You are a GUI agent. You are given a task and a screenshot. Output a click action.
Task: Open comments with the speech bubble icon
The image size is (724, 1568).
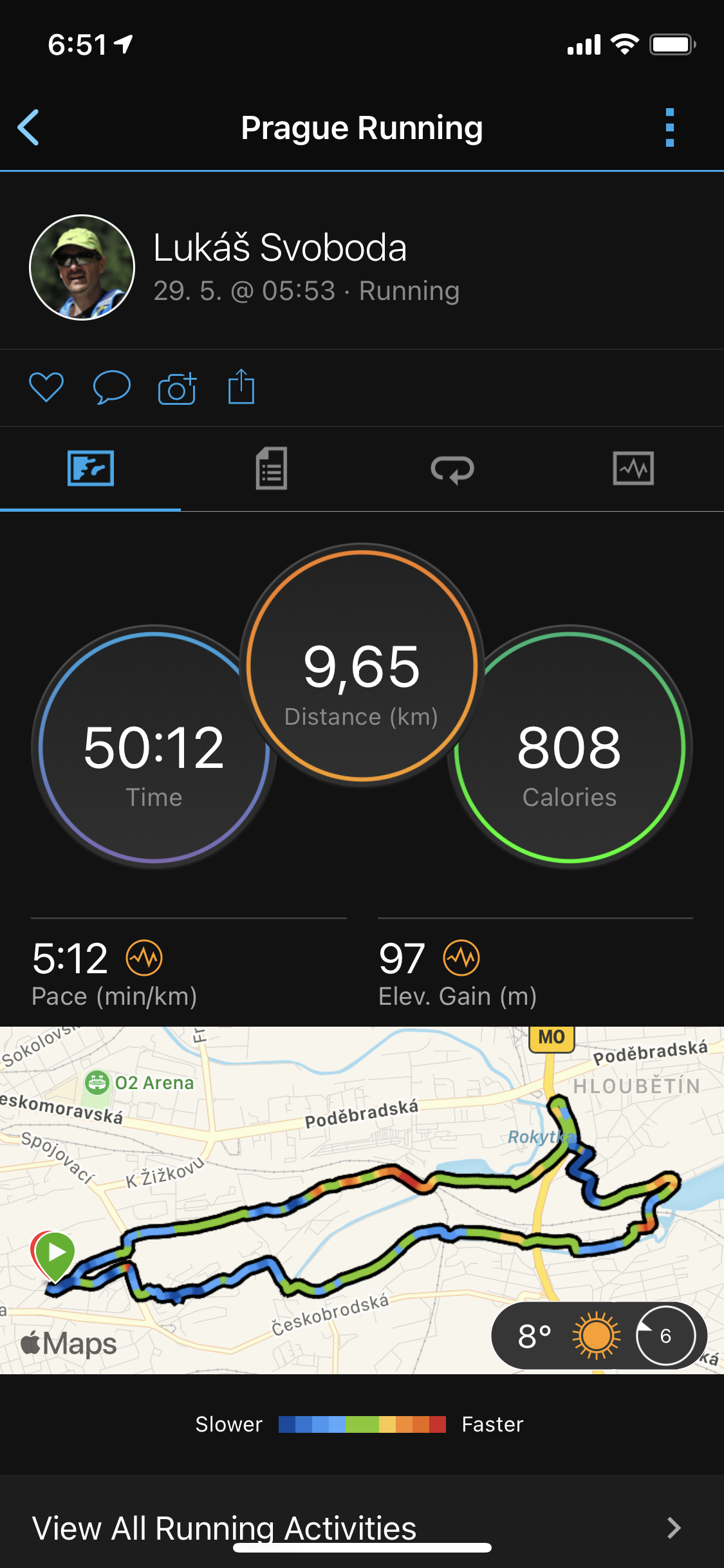pyautogui.click(x=112, y=387)
